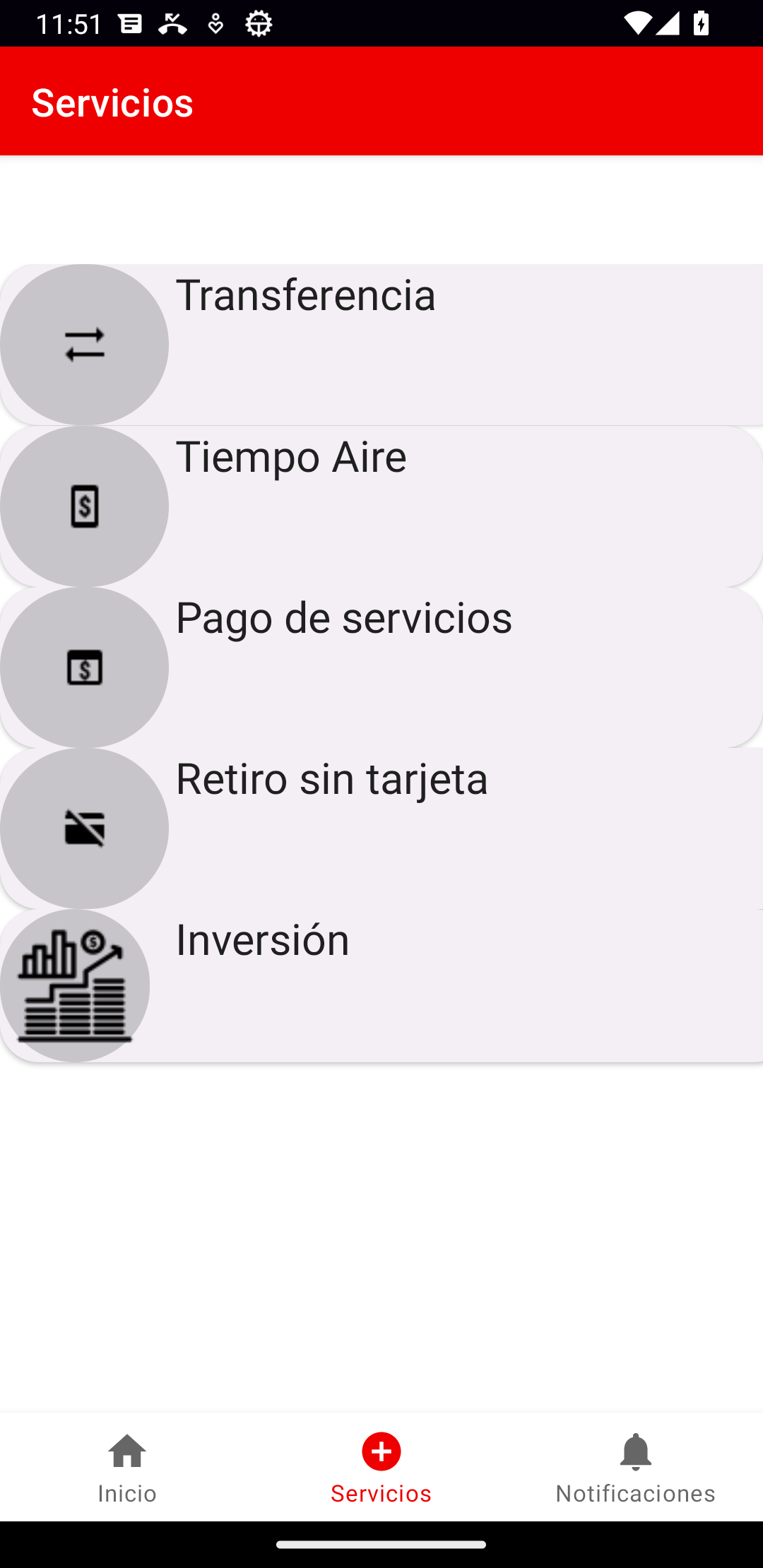The image size is (763, 1568).
Task: Tap the battery charging indicator
Action: point(700,23)
